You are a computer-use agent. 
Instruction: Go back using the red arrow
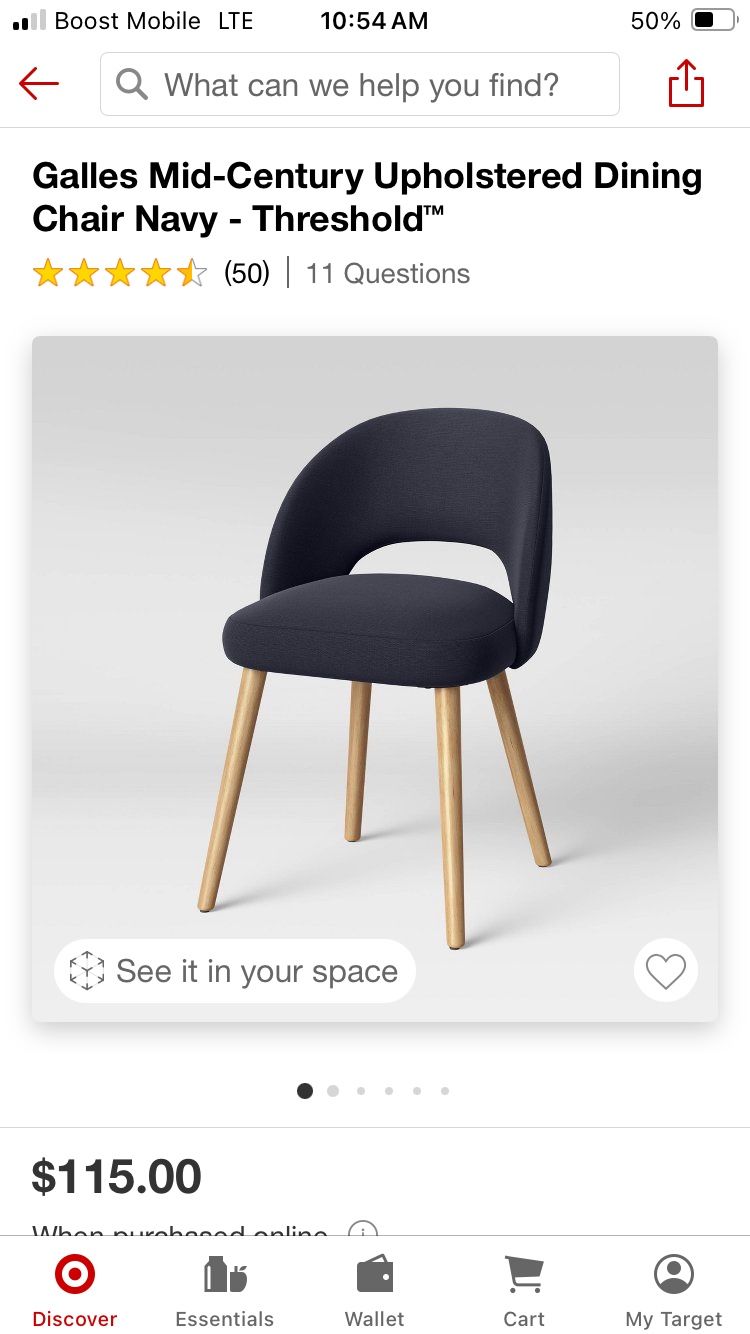39,84
